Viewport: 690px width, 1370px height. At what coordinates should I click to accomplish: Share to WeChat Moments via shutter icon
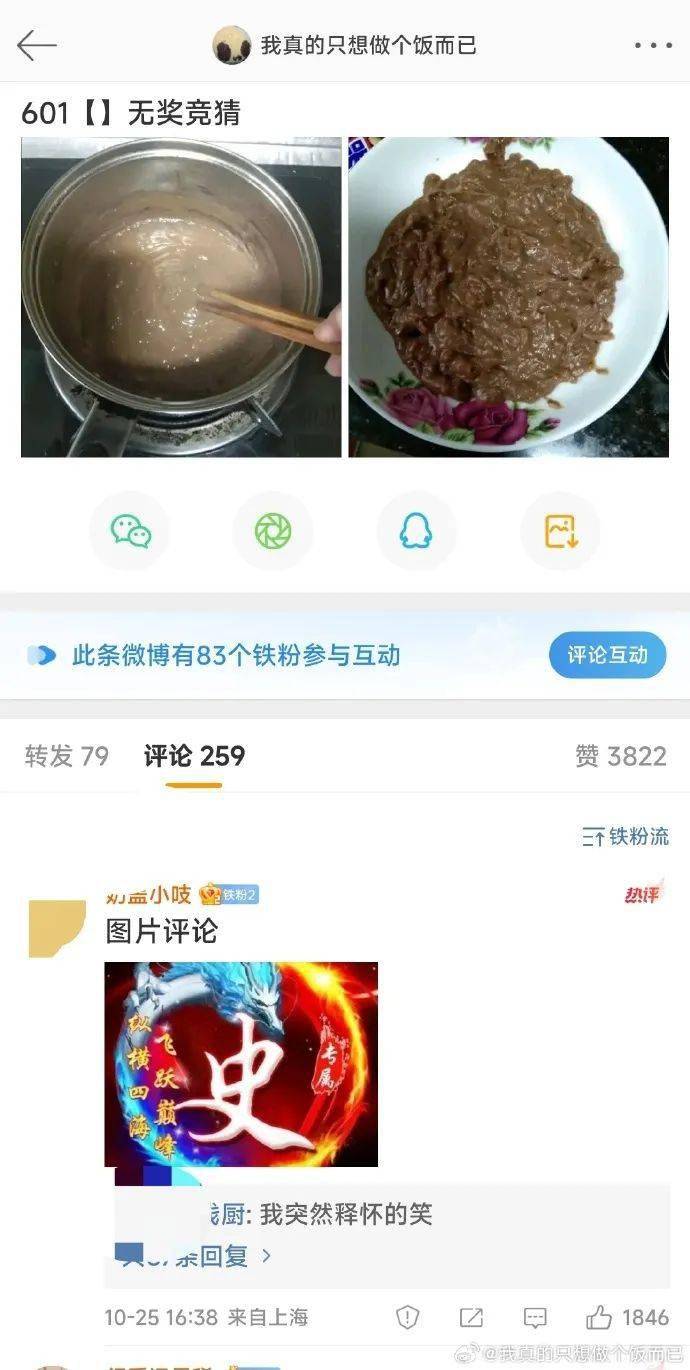(273, 531)
